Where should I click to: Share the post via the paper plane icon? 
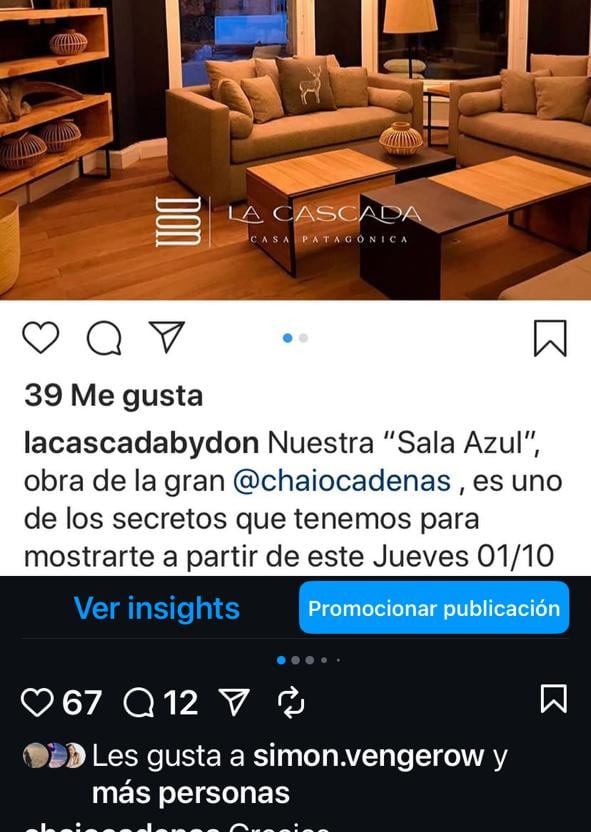[x=234, y=703]
